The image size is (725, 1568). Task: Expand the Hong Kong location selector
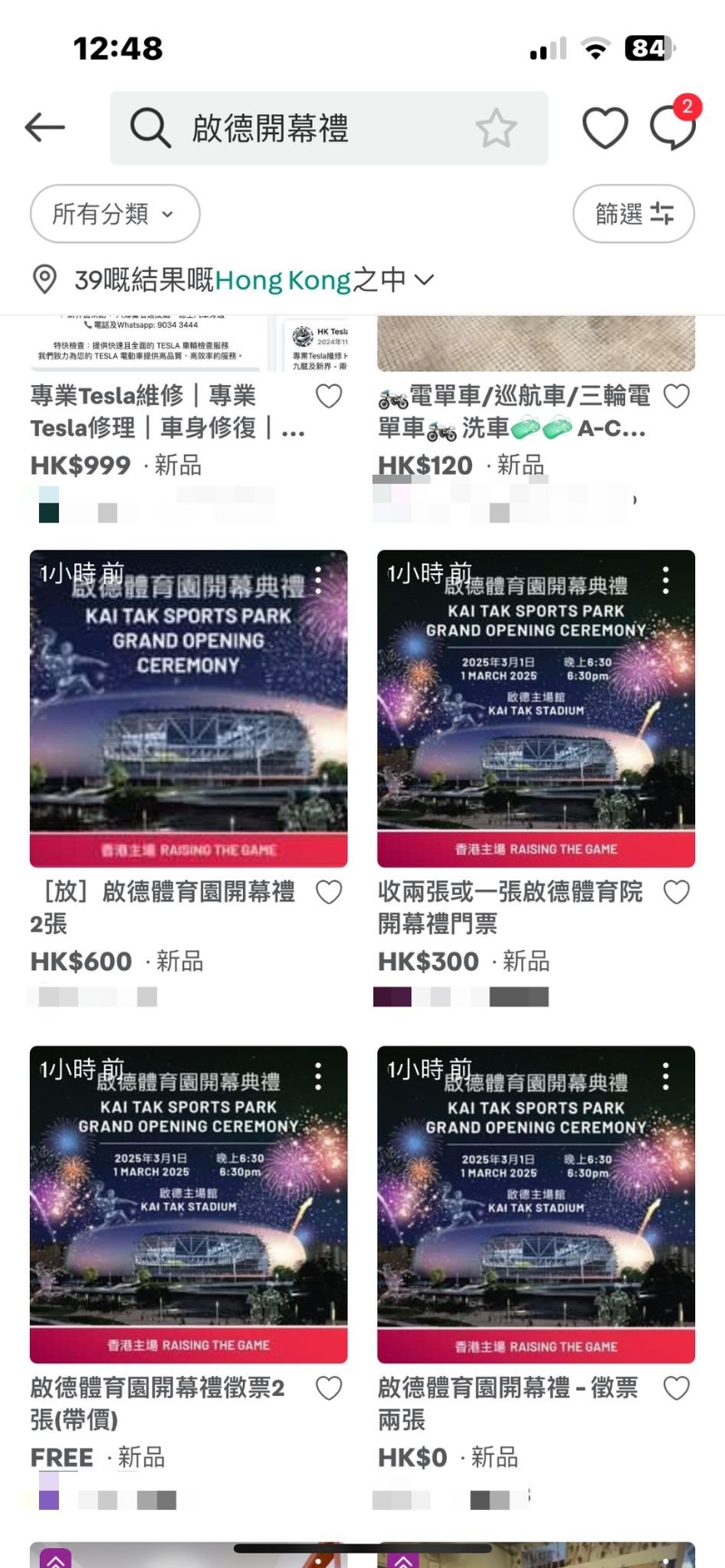coord(425,279)
